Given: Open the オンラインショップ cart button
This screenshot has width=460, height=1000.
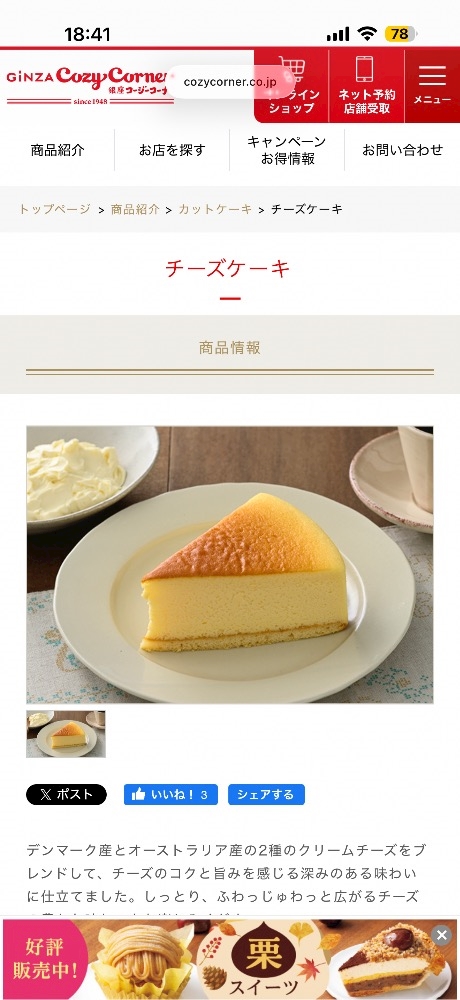Looking at the screenshot, I should [291, 86].
